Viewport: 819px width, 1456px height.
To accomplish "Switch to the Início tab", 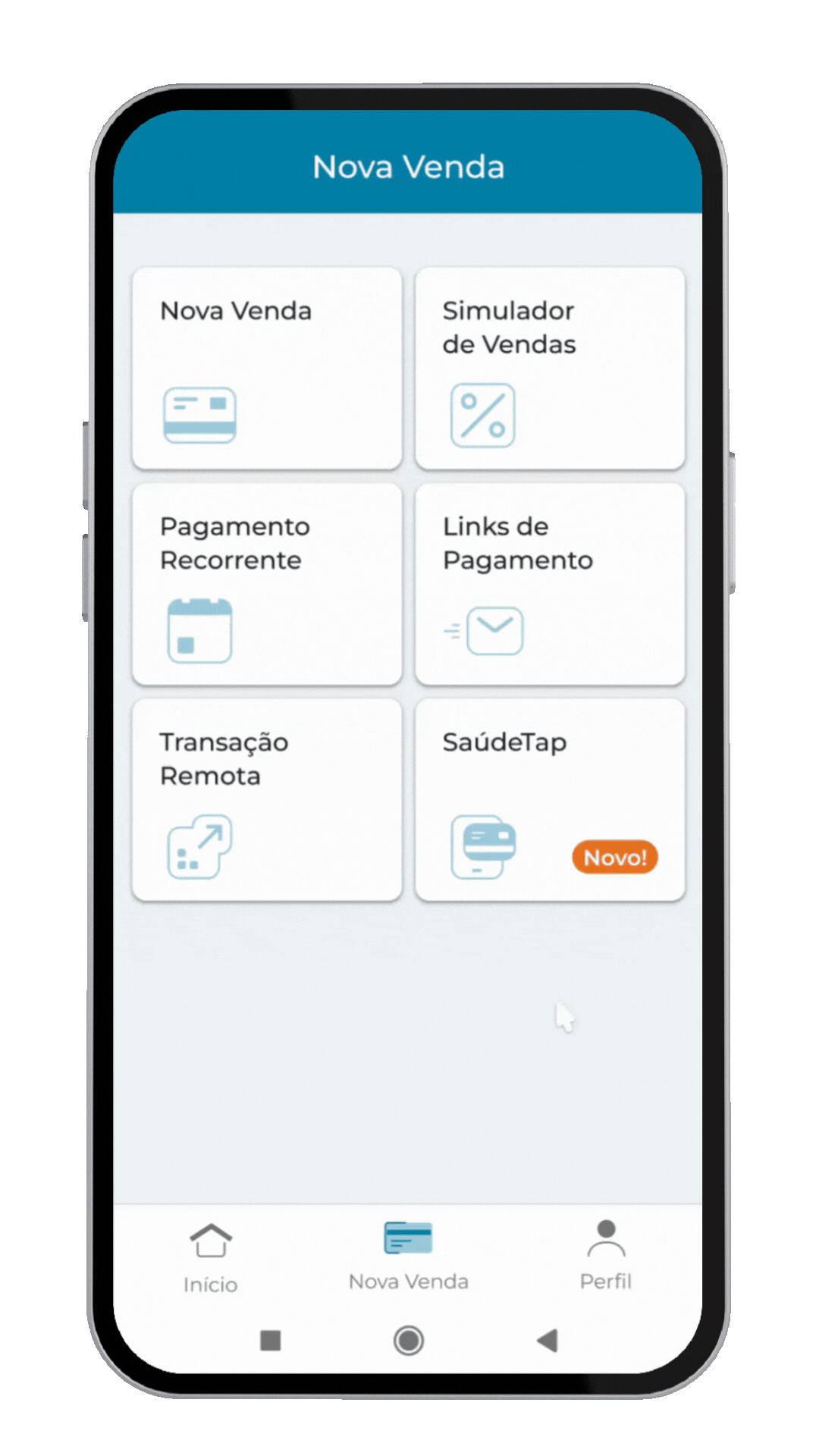I will tap(211, 1258).
